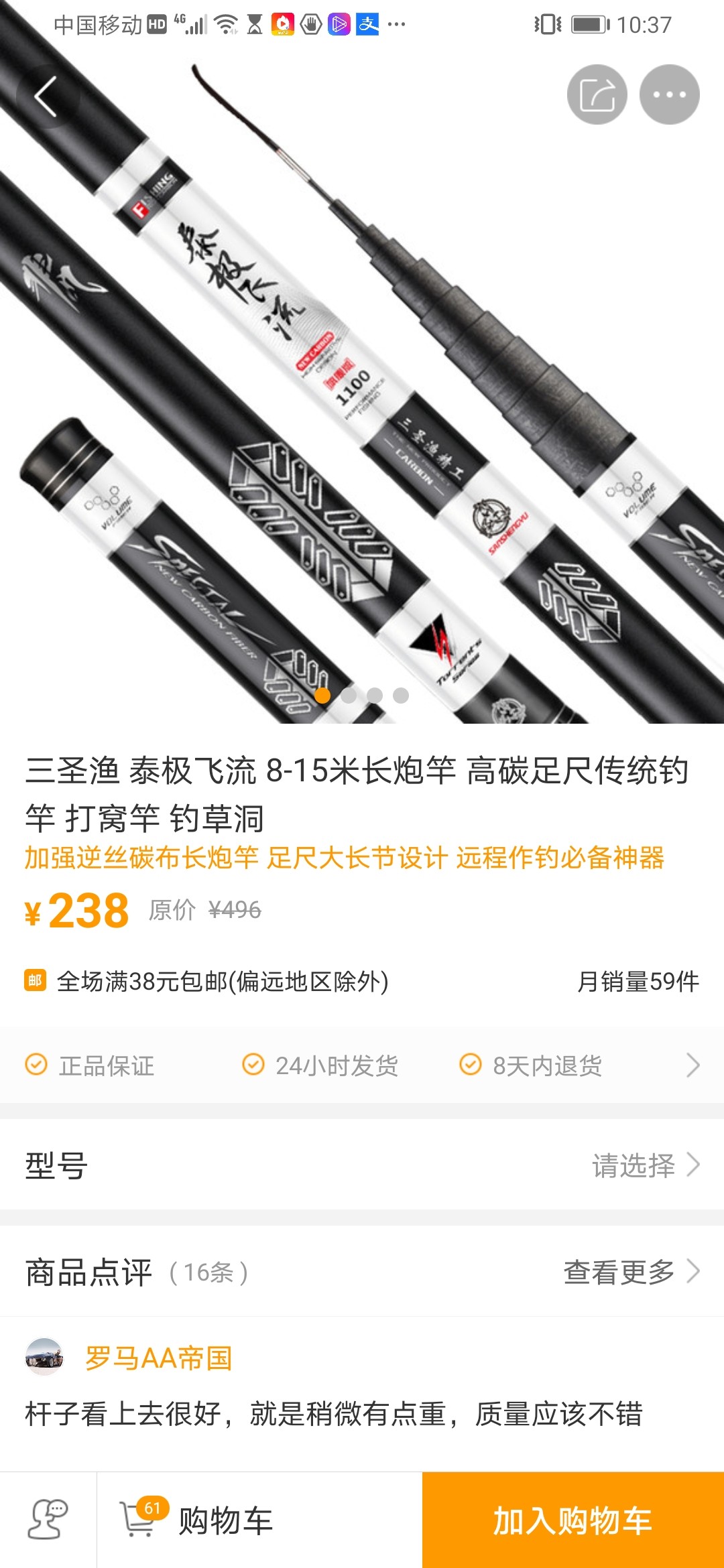Expand reviews via 查看更多 chevron
The image size is (724, 1568).
695,1272
